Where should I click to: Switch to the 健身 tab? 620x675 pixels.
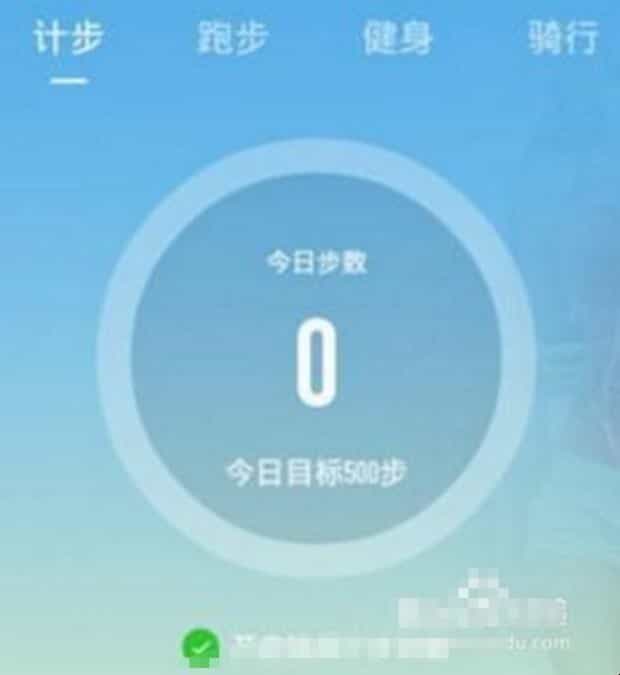397,40
